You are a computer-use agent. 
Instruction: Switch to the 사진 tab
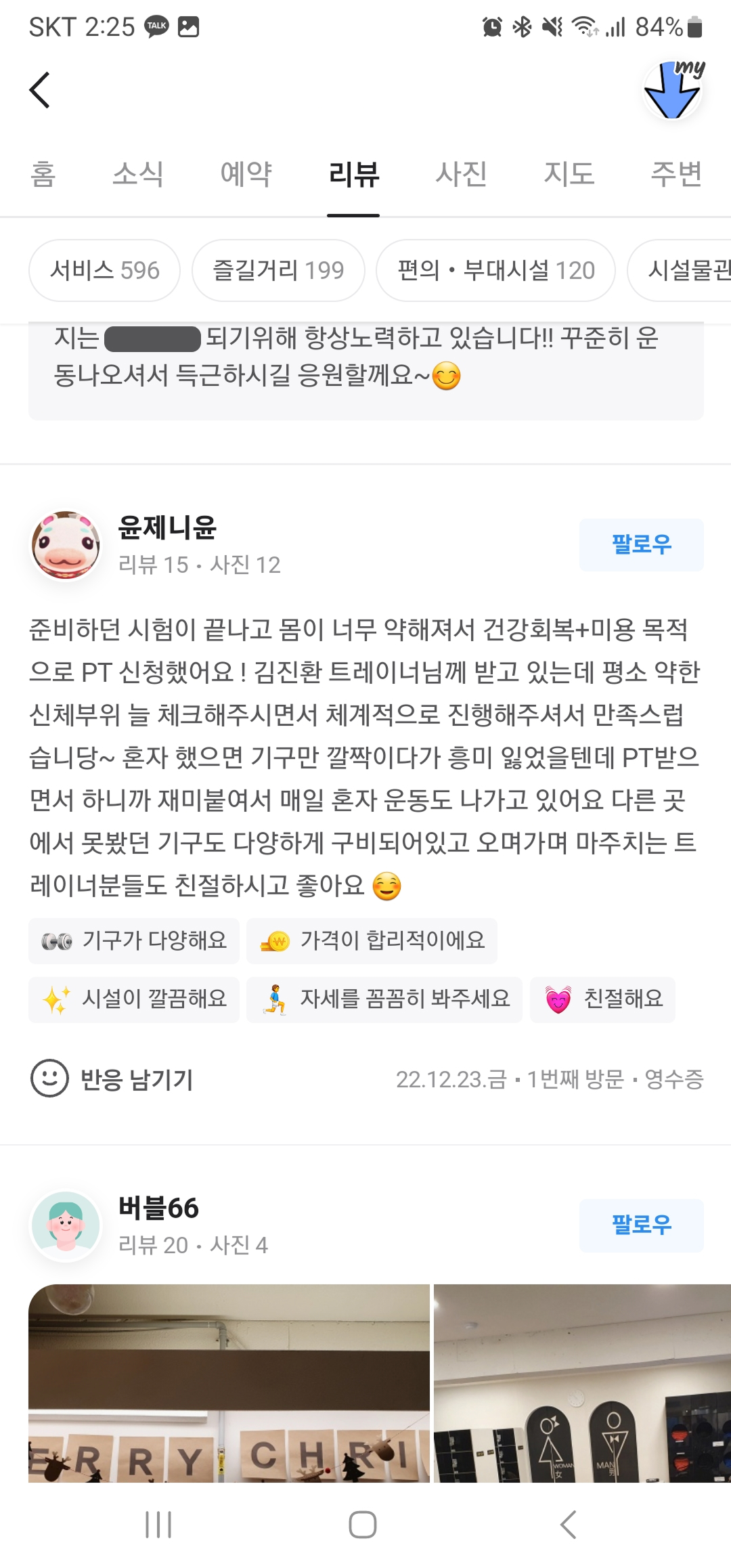tap(461, 174)
